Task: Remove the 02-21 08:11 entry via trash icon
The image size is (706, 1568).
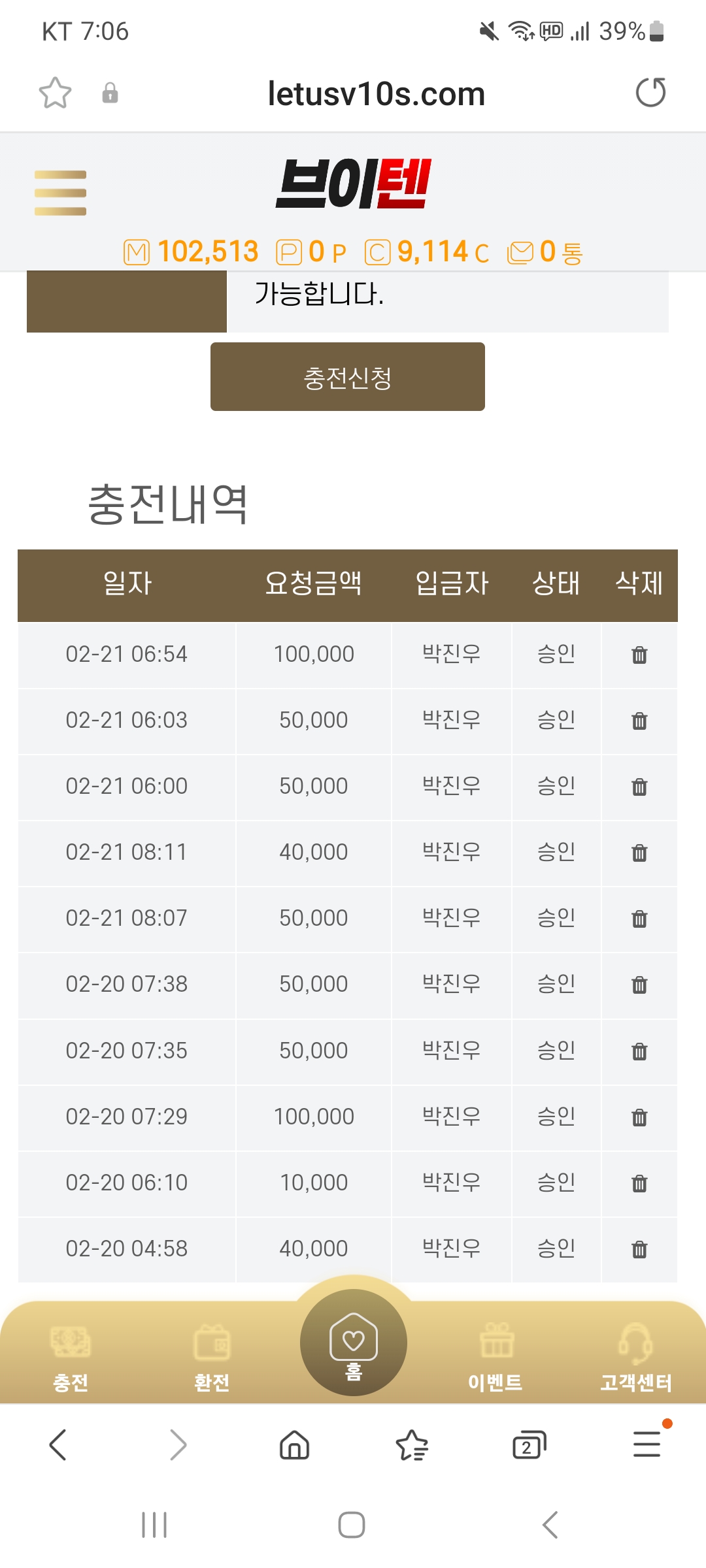Action: point(639,853)
